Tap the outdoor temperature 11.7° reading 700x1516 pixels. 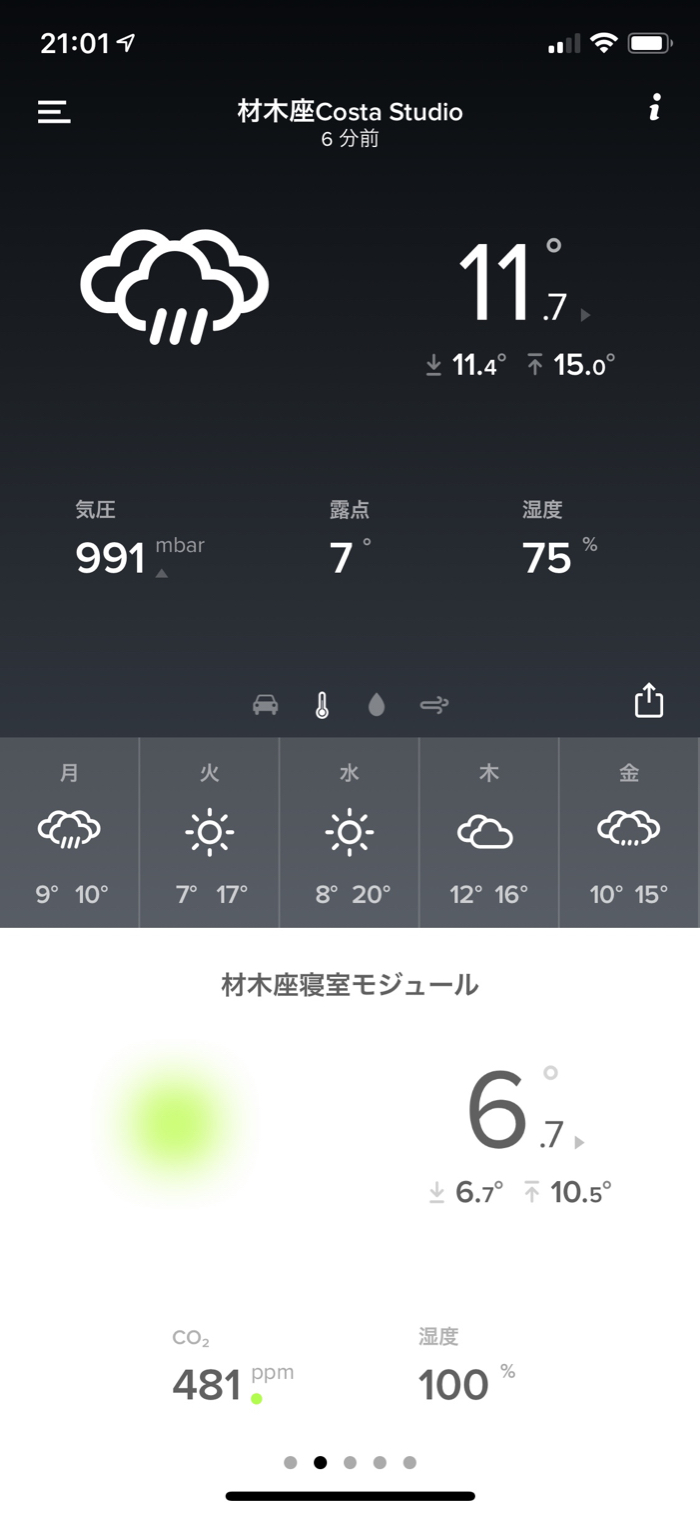[512, 282]
